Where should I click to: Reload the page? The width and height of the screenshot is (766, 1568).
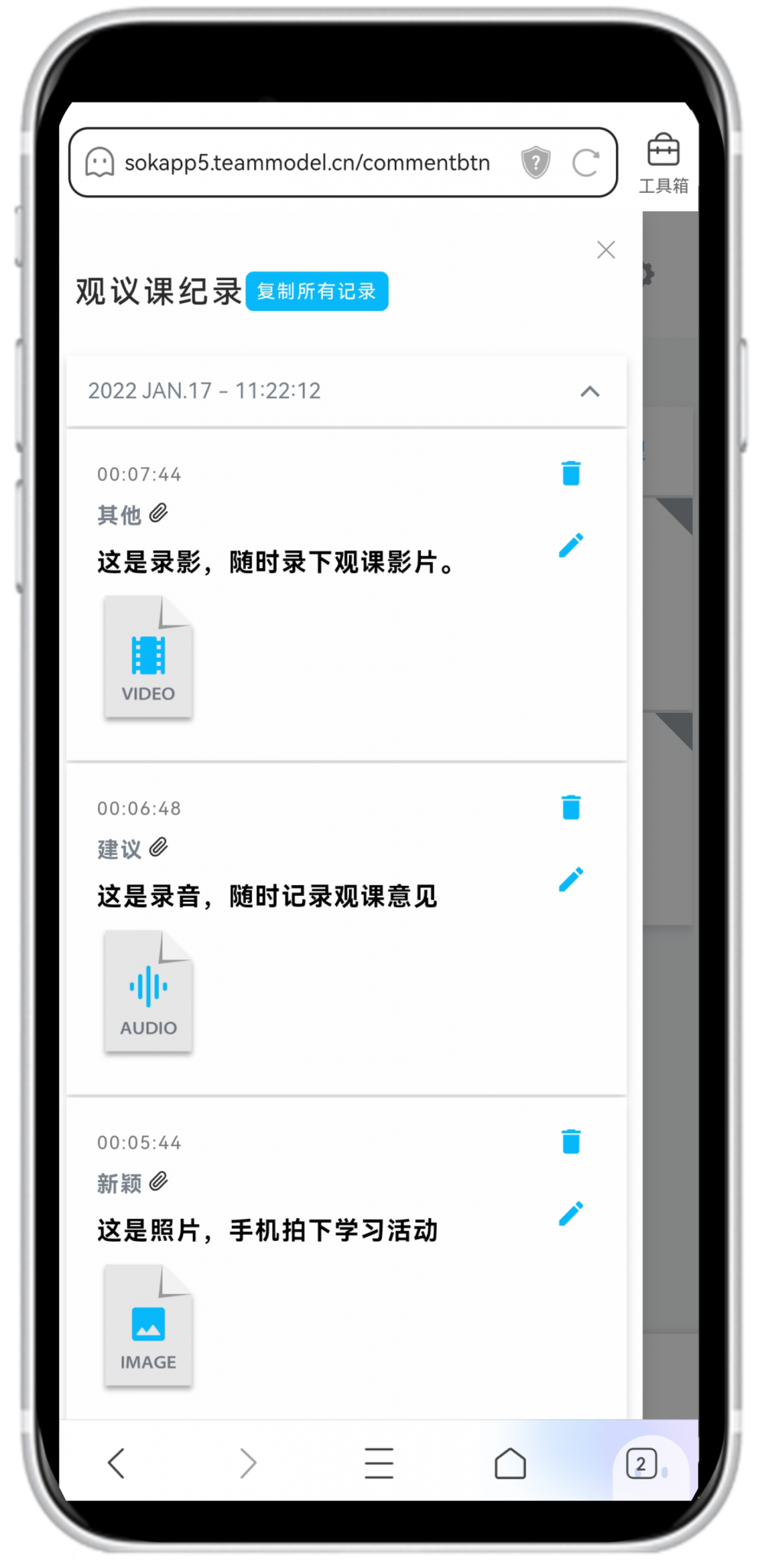coord(585,162)
